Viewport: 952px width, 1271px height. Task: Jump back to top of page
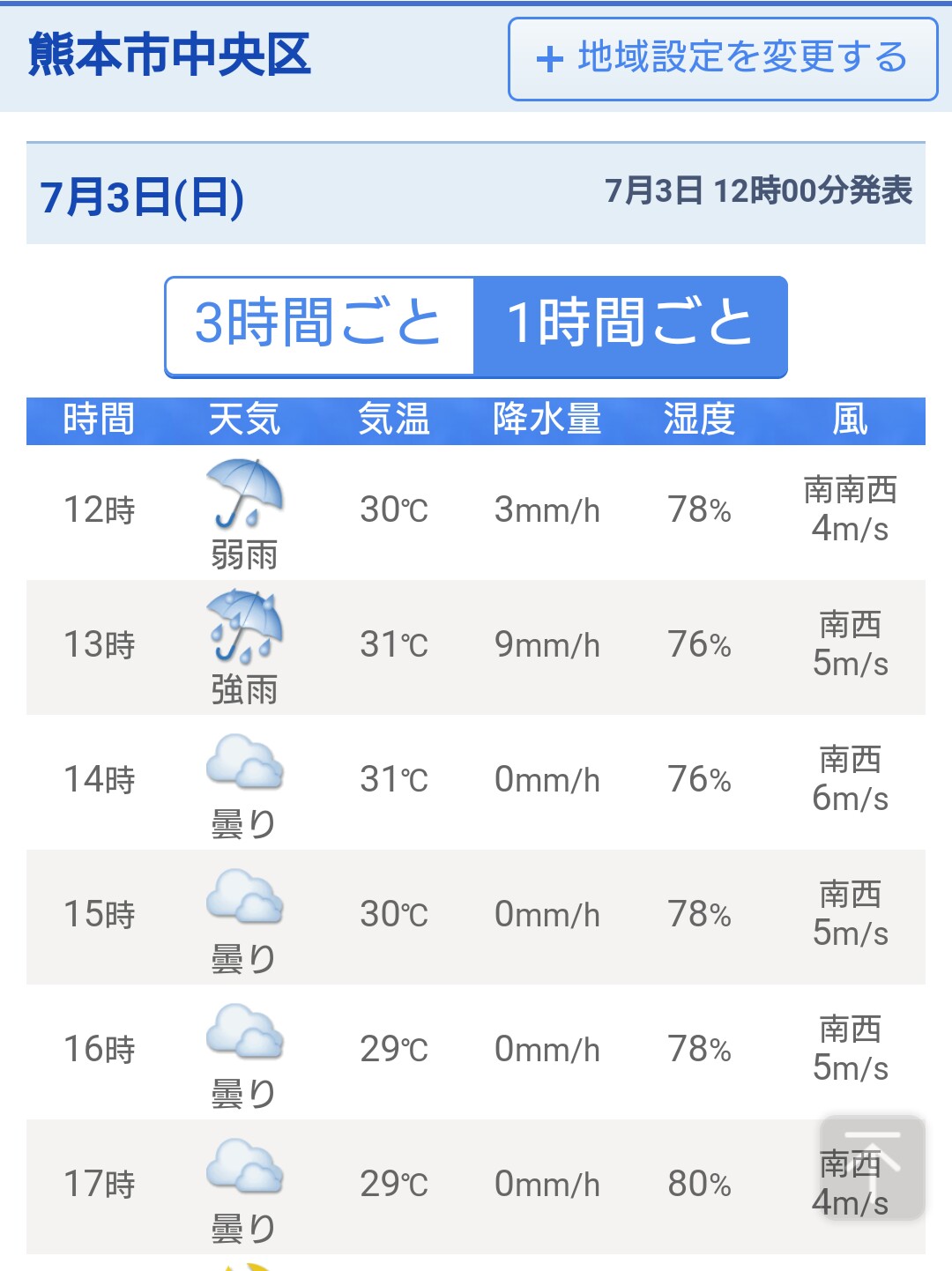click(x=872, y=1167)
